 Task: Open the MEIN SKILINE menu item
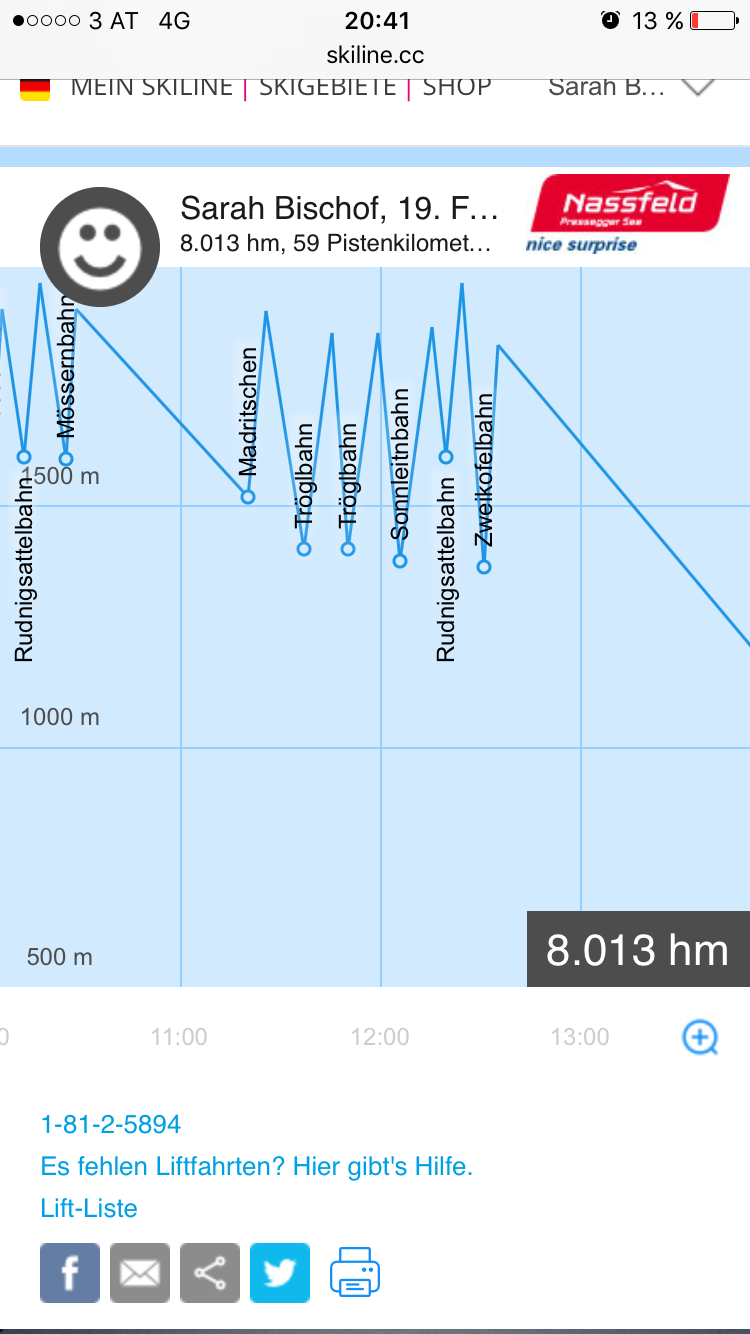coord(152,86)
